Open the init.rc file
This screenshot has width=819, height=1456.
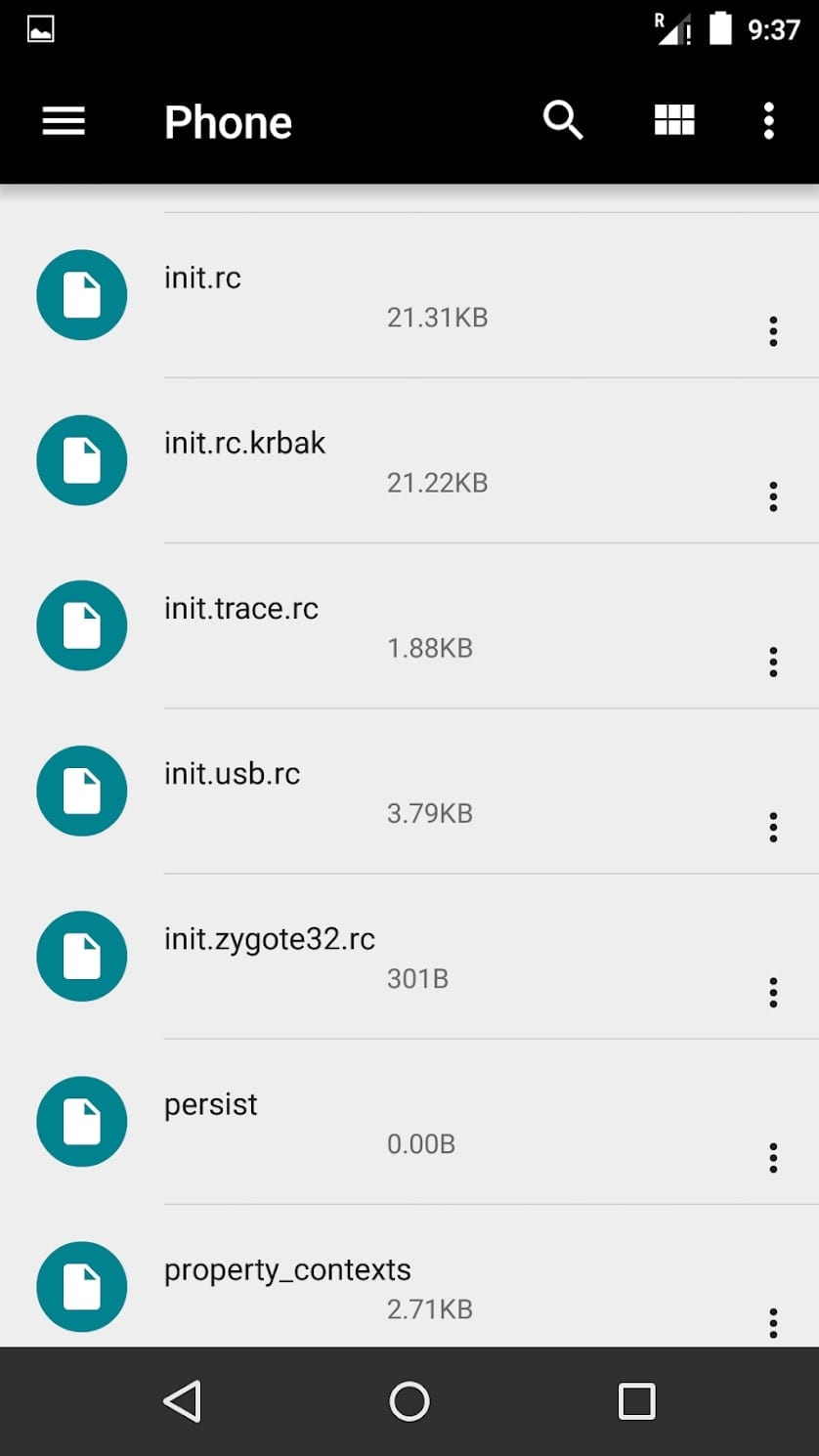[409, 295]
